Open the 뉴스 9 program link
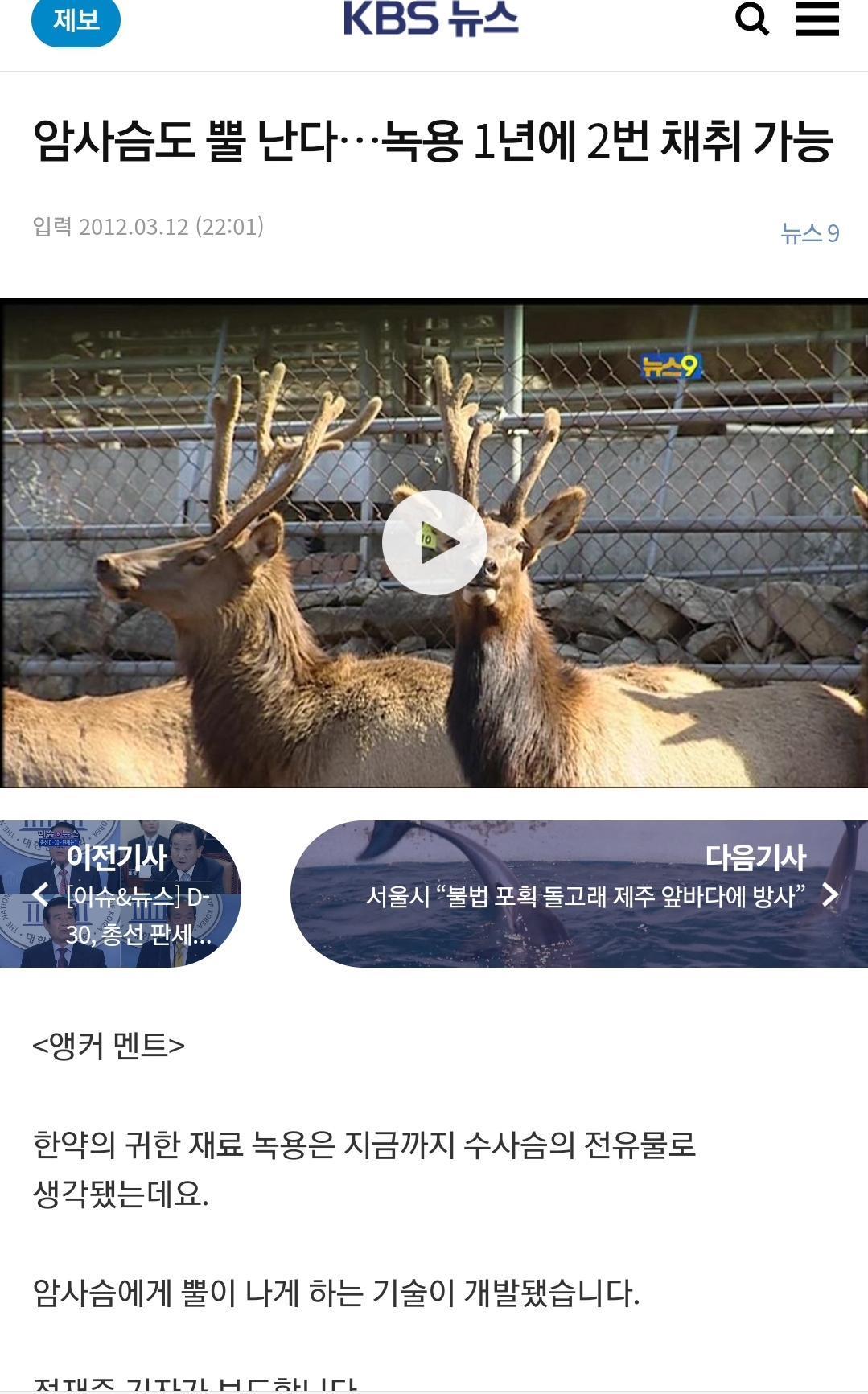Viewport: 868px width, 1394px height. (810, 233)
